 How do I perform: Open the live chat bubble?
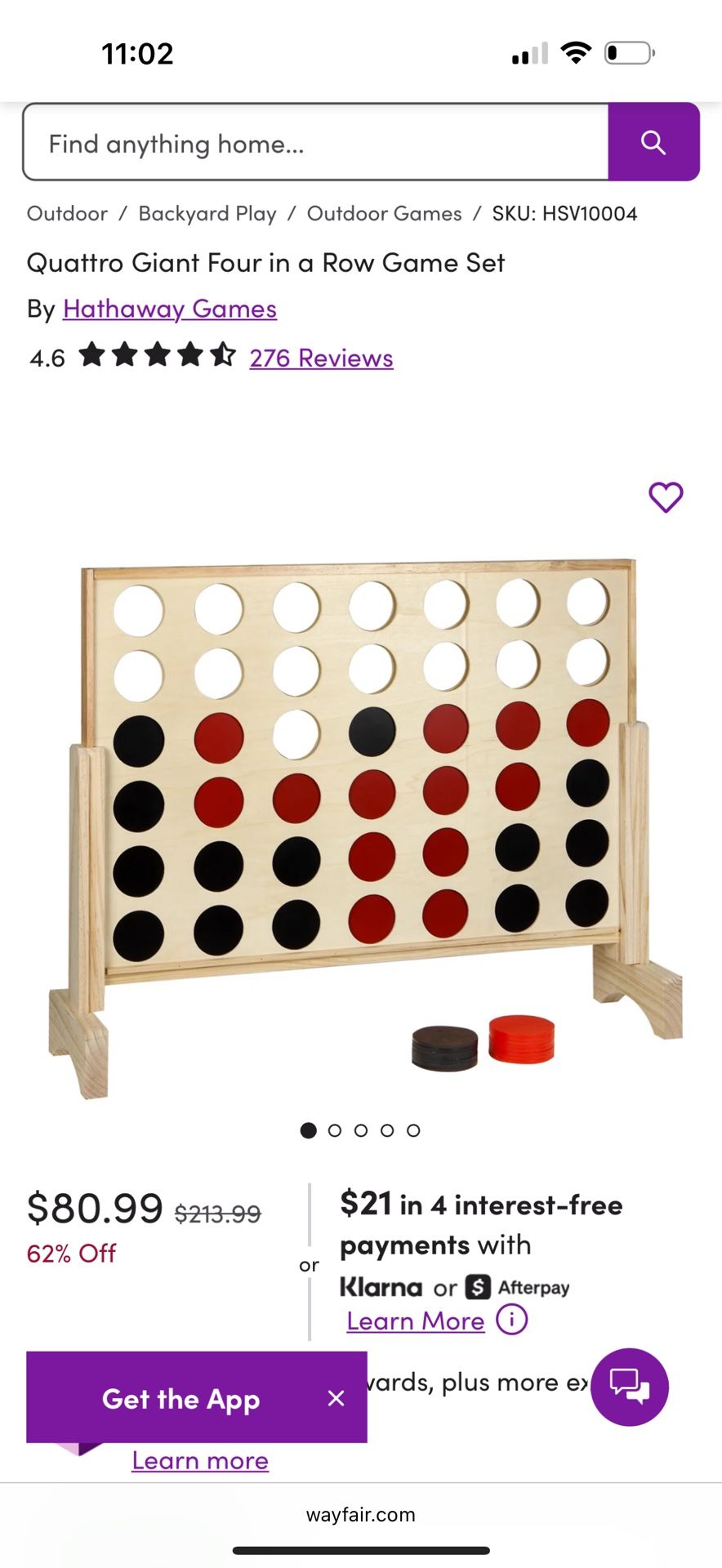point(629,1387)
